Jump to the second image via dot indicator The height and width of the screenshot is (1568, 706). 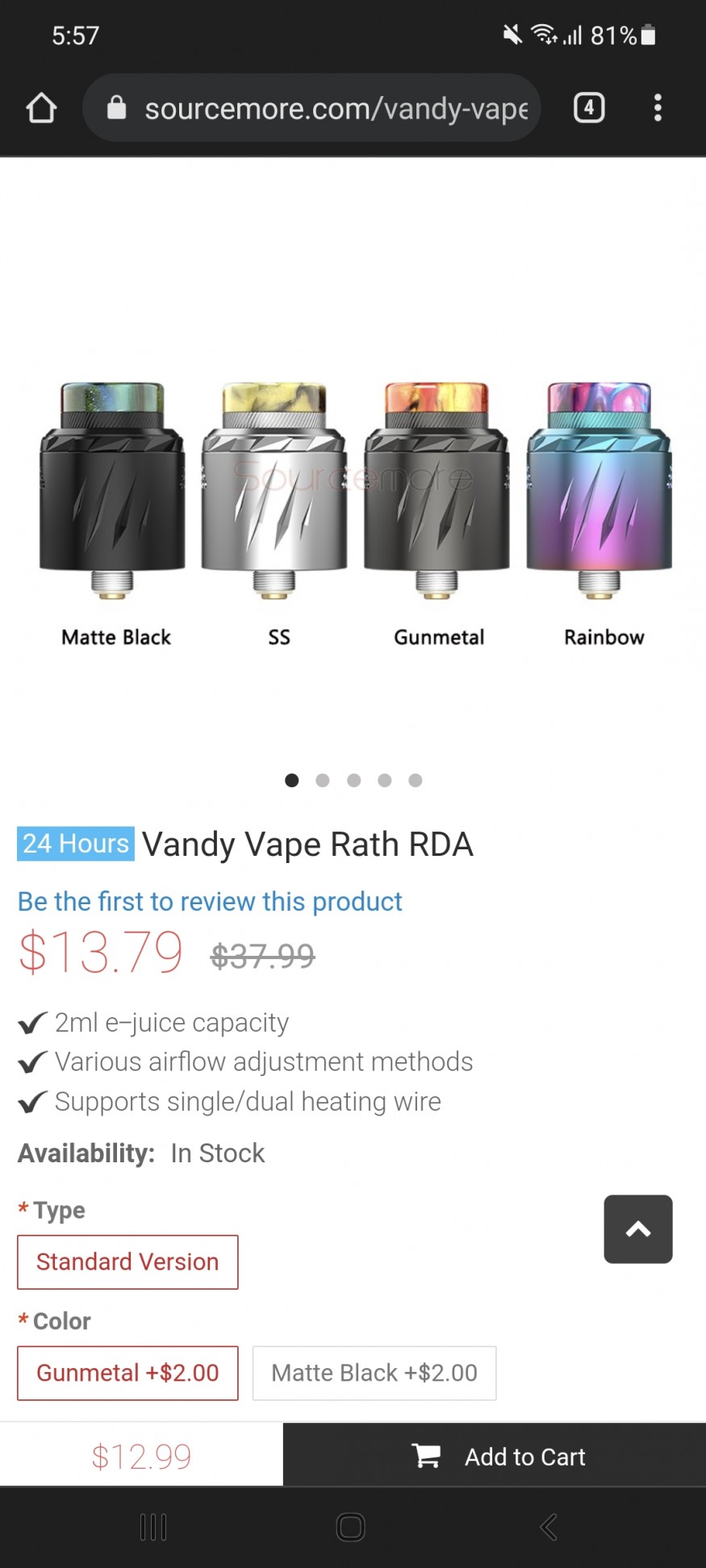[323, 780]
